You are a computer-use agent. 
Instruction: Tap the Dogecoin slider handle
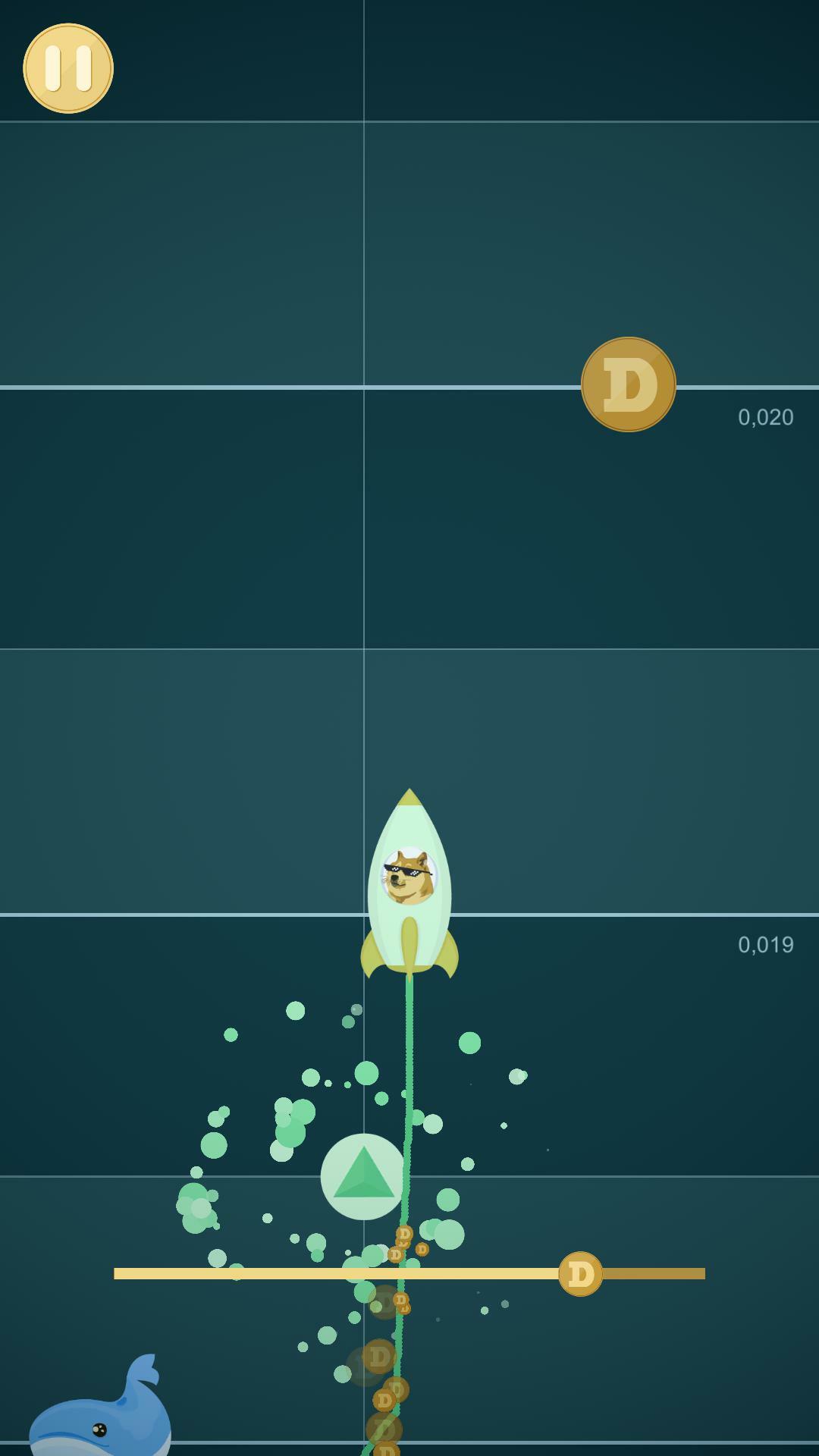coord(580,1273)
